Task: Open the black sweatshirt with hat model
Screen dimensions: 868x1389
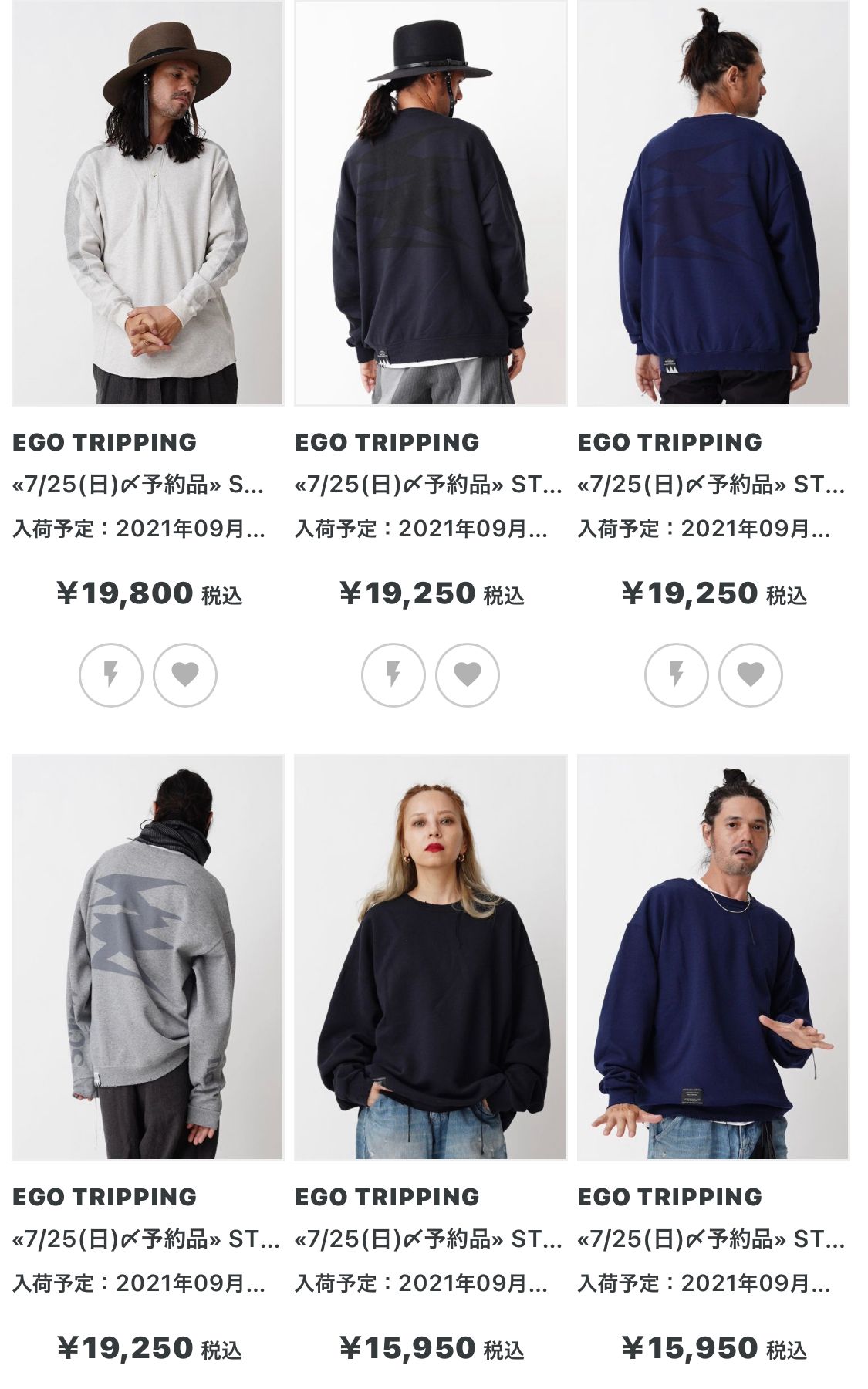Action: tap(431, 203)
